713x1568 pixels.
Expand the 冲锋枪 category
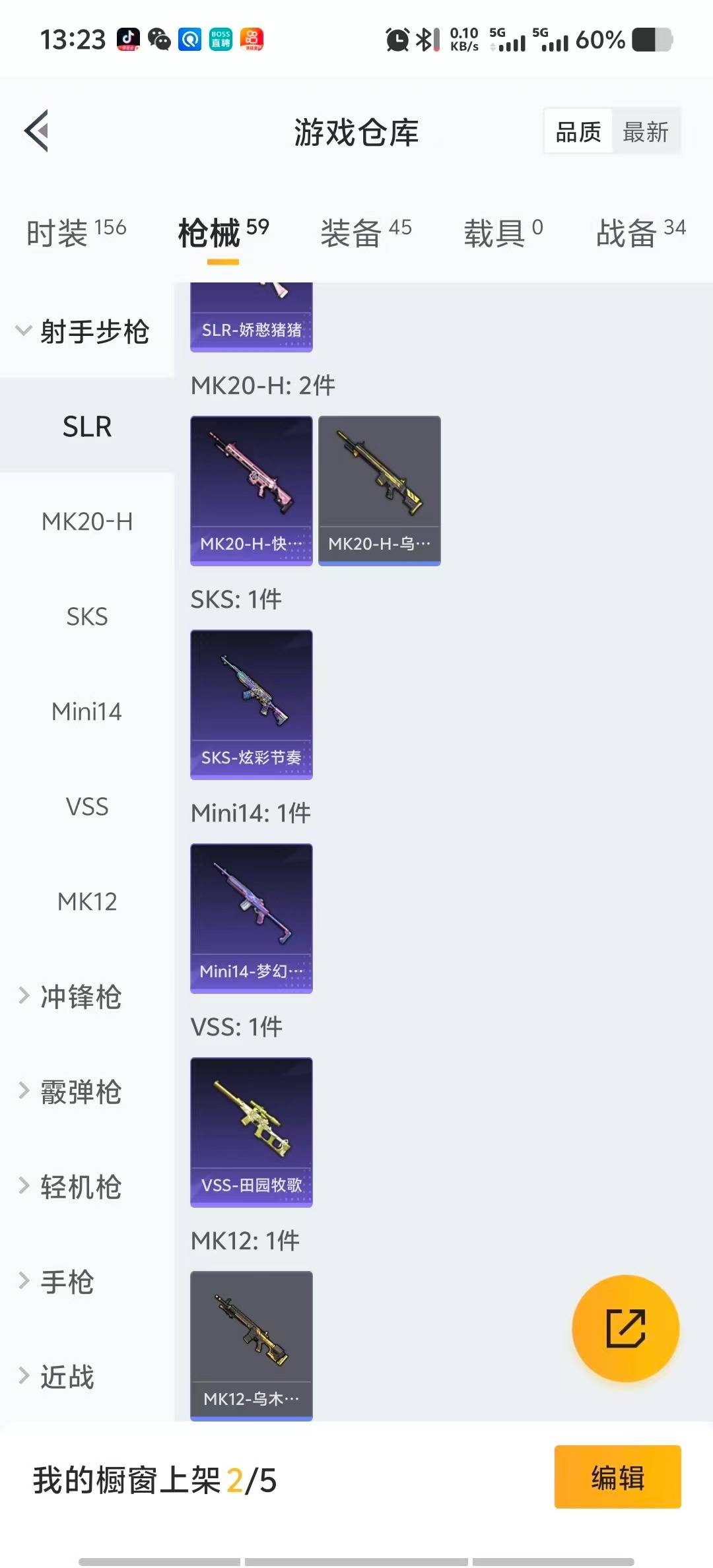click(79, 996)
